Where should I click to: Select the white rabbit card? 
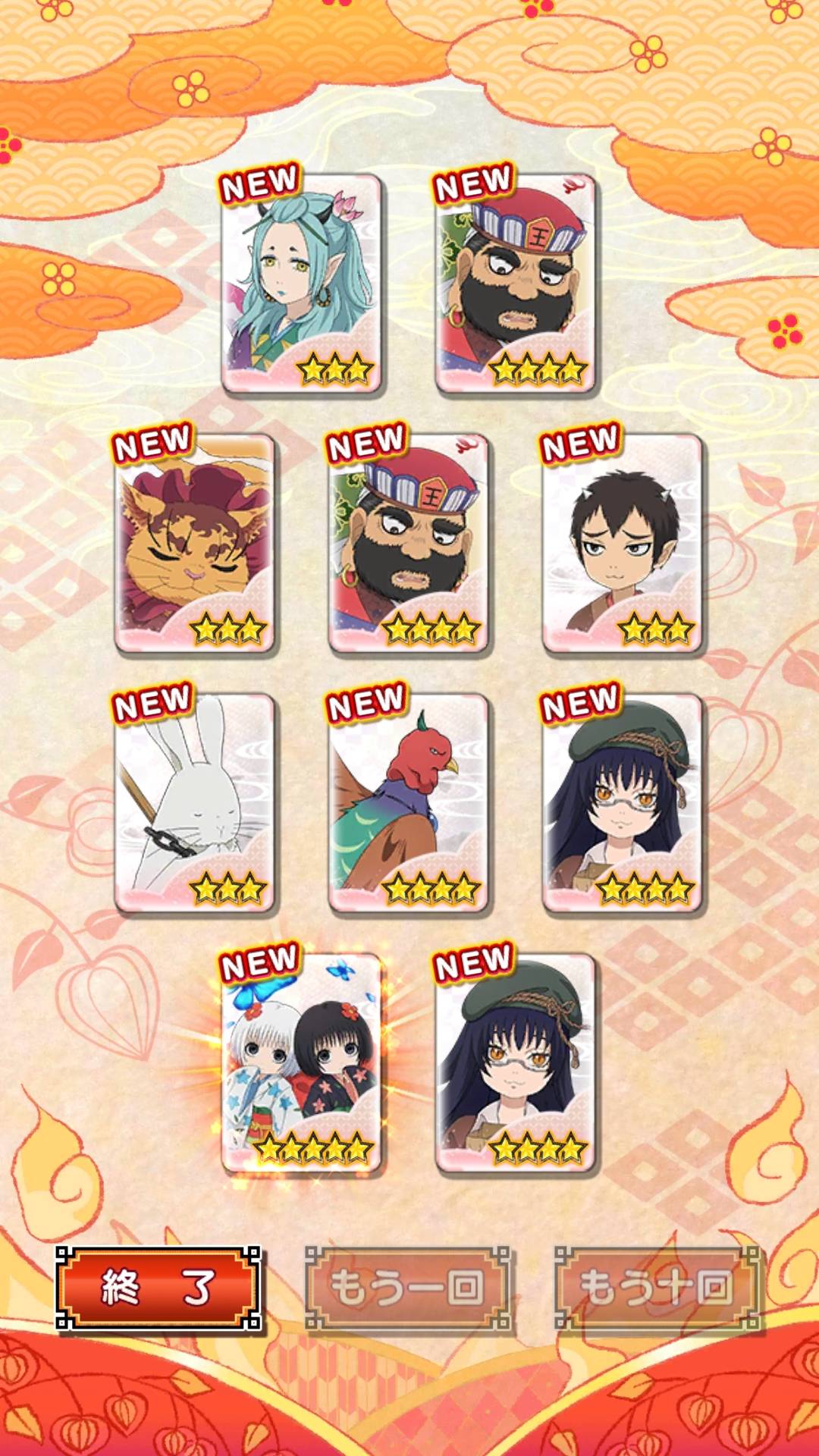point(194,802)
